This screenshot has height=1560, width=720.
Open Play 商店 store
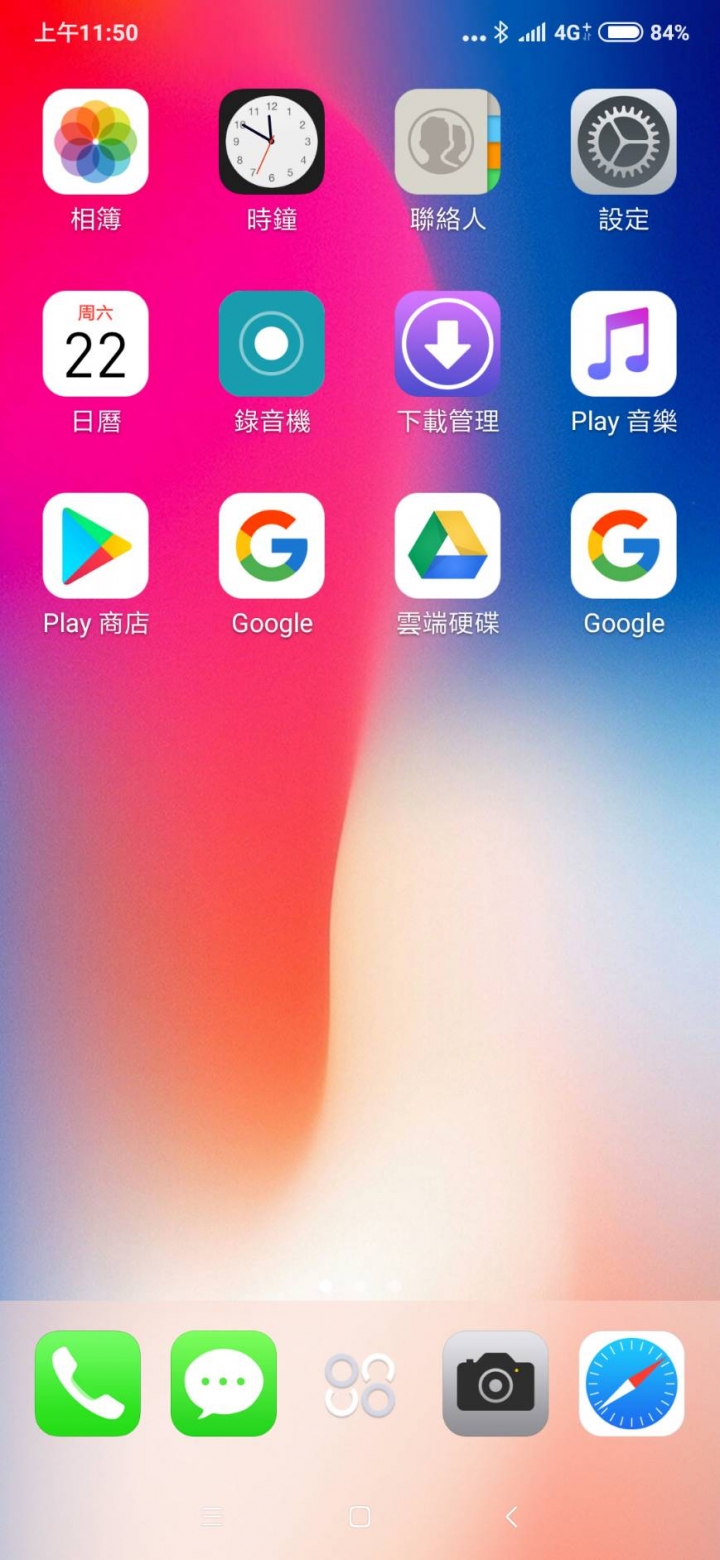96,546
